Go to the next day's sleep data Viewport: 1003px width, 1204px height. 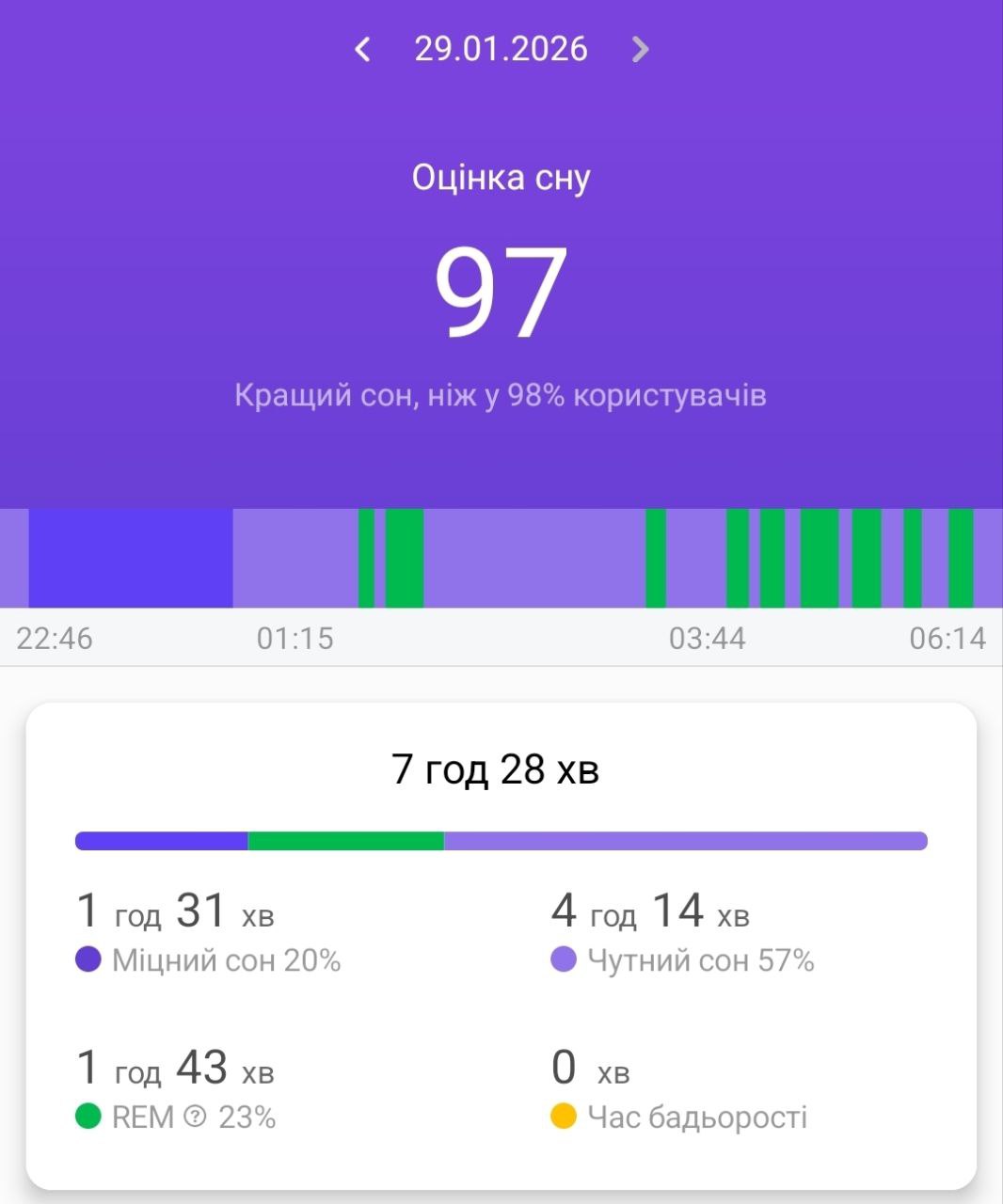pos(640,49)
